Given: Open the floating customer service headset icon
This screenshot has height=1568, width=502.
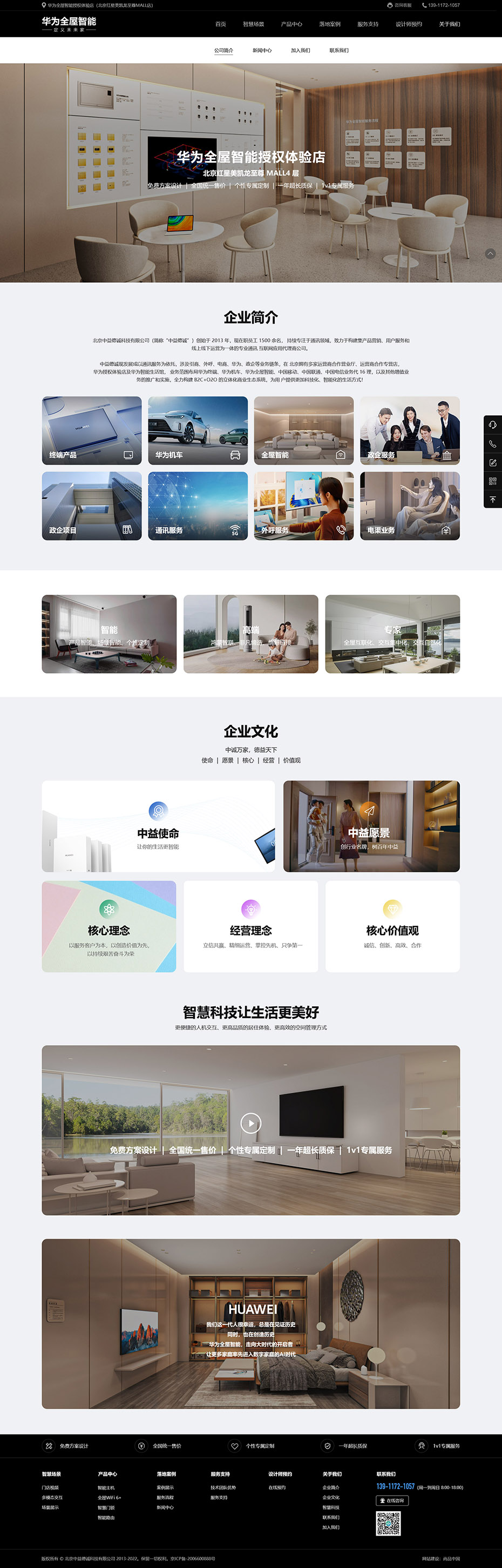Looking at the screenshot, I should [x=492, y=424].
